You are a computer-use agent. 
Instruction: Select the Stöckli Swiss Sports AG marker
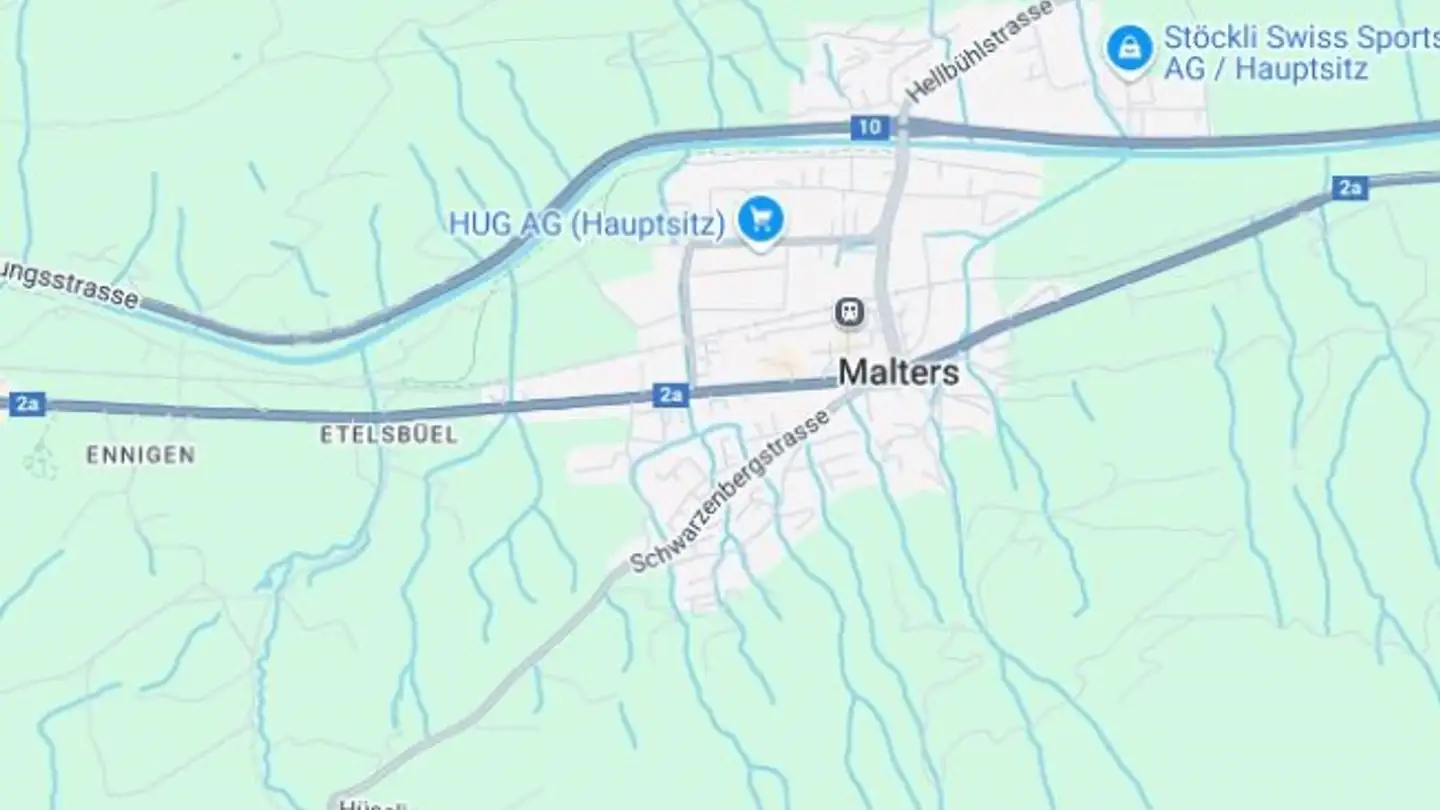coord(1130,48)
